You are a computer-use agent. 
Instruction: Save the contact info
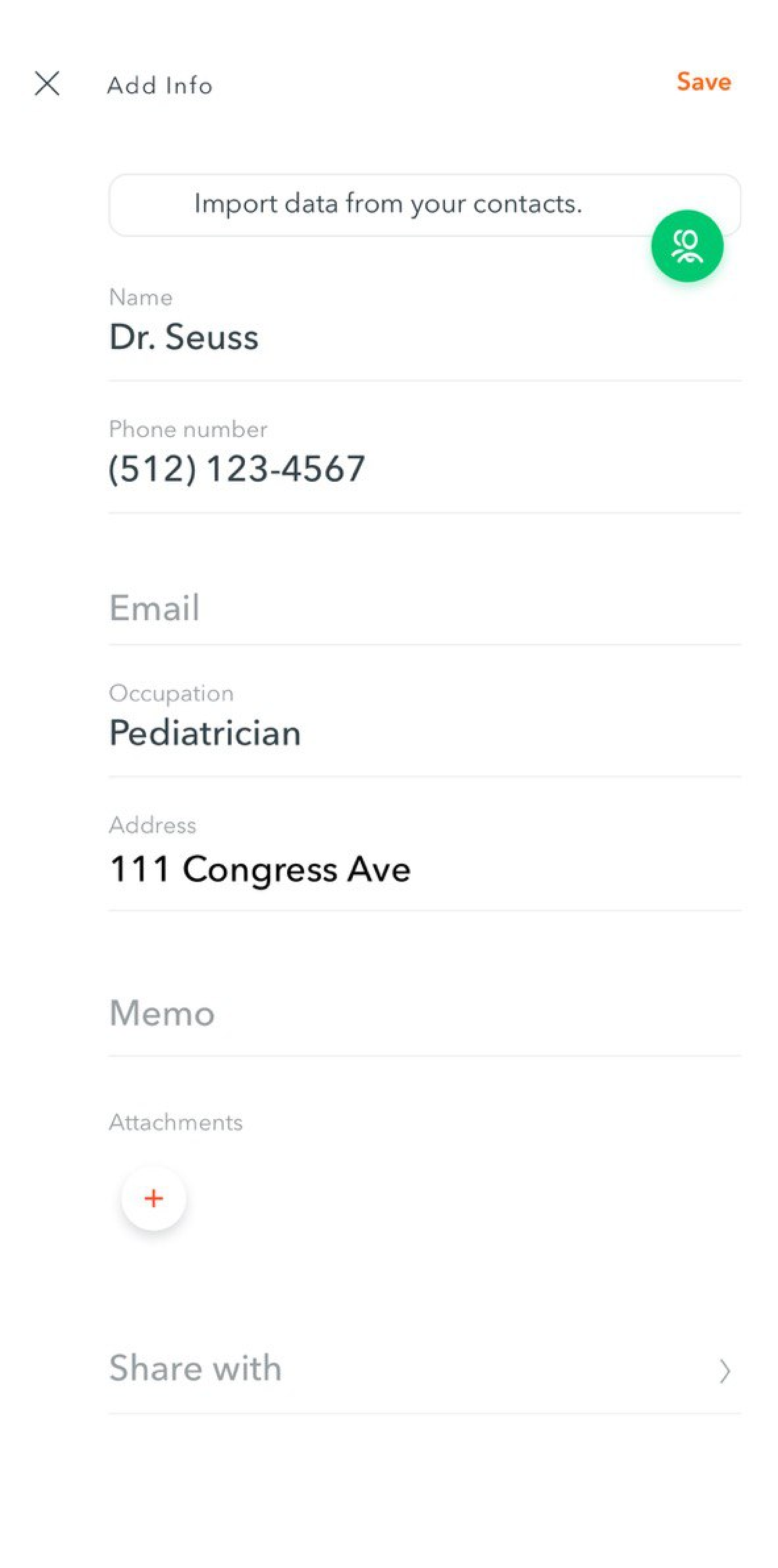coord(704,82)
